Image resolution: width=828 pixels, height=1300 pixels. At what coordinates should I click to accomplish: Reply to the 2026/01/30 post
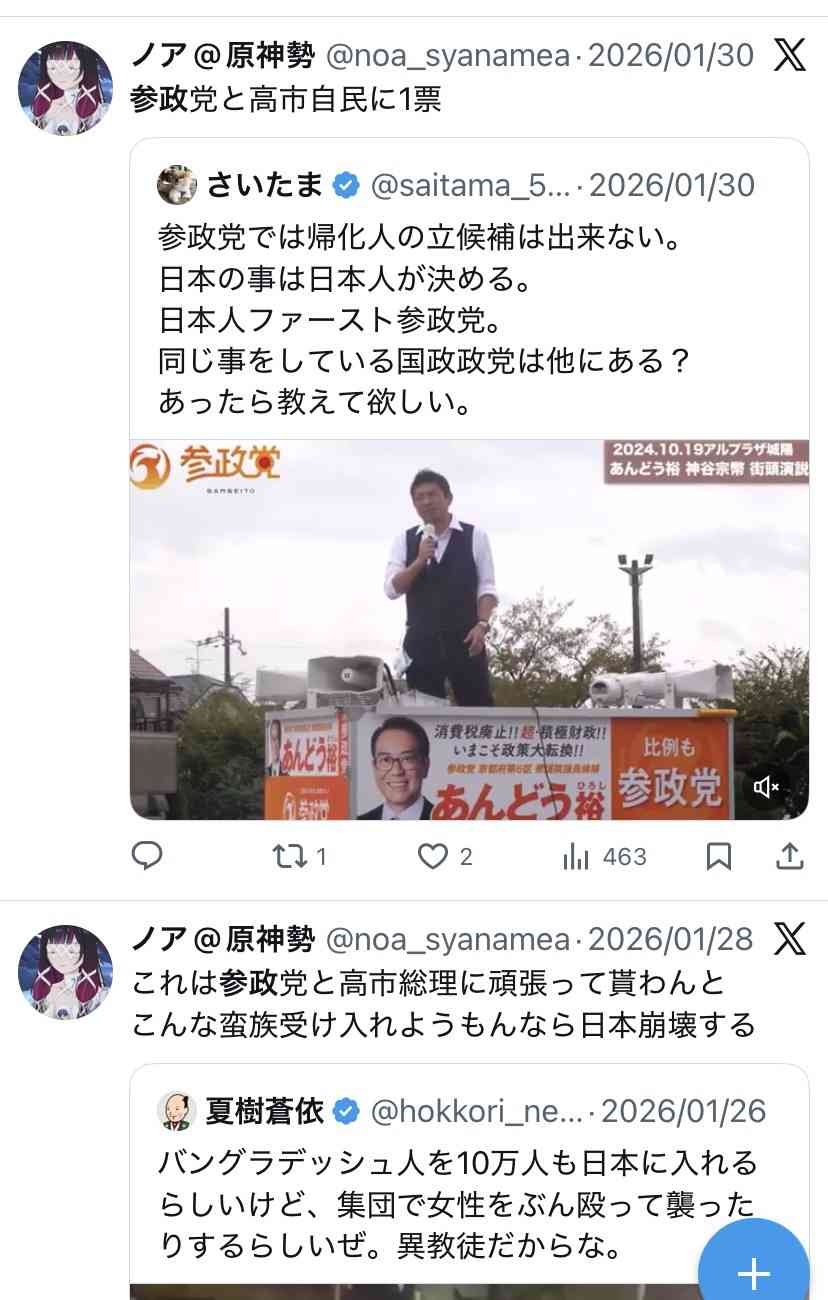pyautogui.click(x=148, y=856)
